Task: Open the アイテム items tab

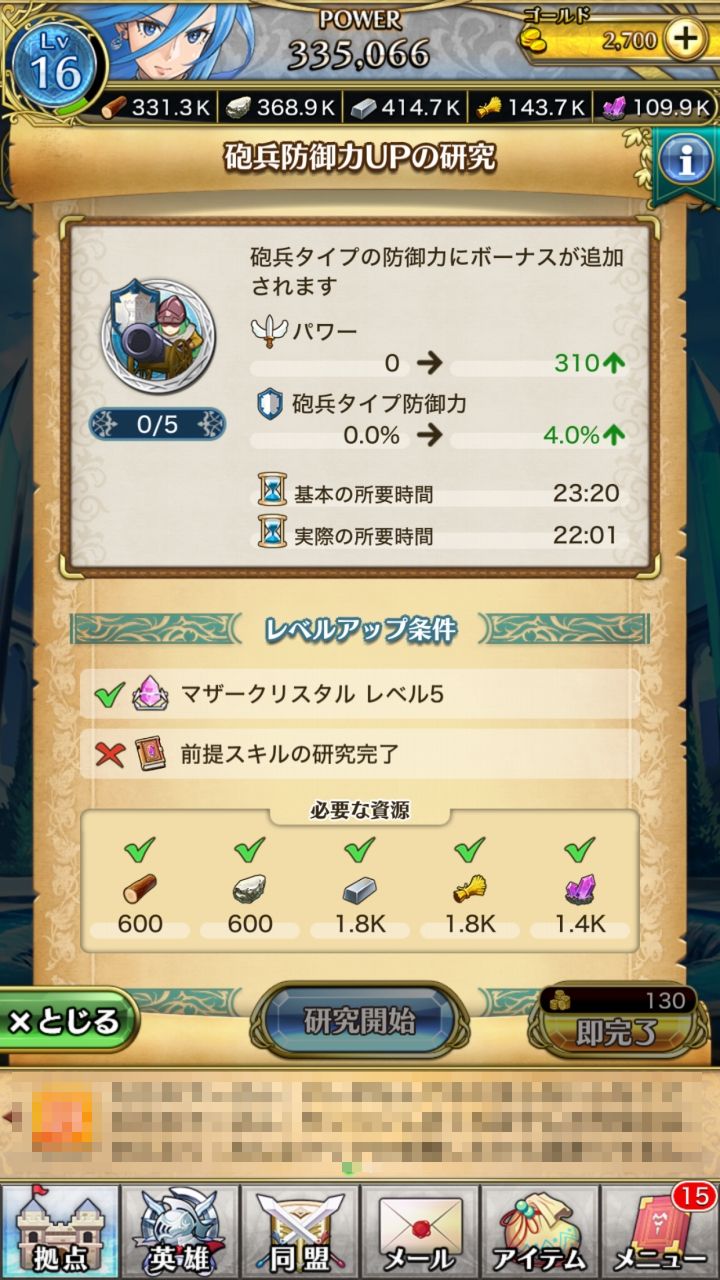Action: [540, 1232]
